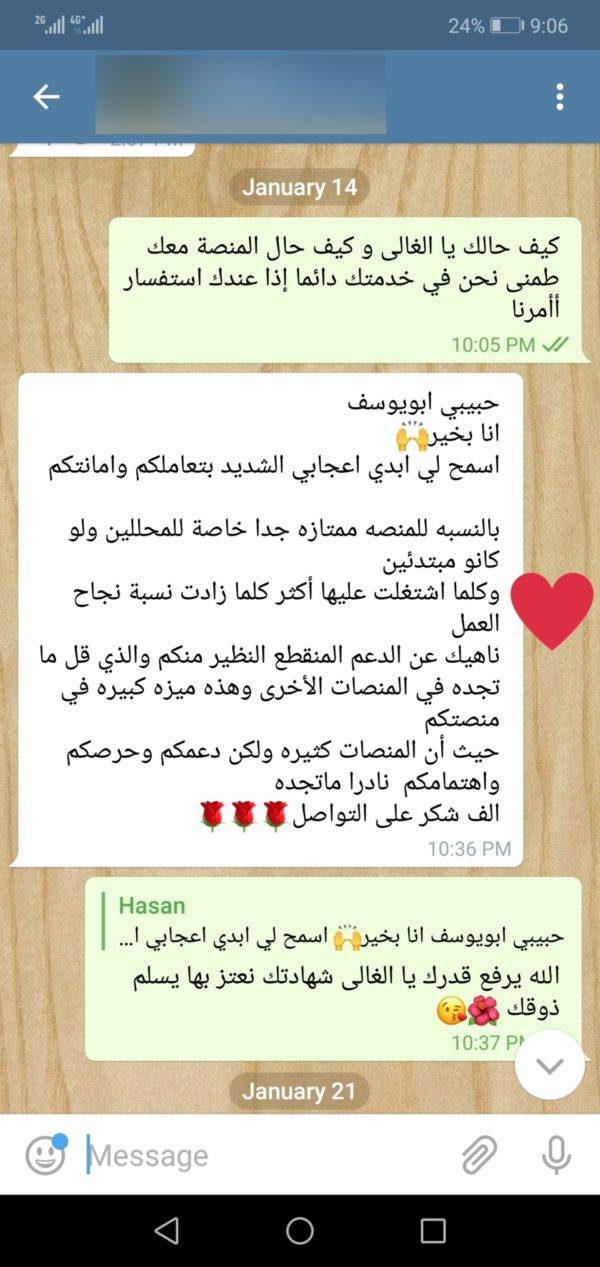Open the emoji picker
600x1267 pixels.
45,1155
